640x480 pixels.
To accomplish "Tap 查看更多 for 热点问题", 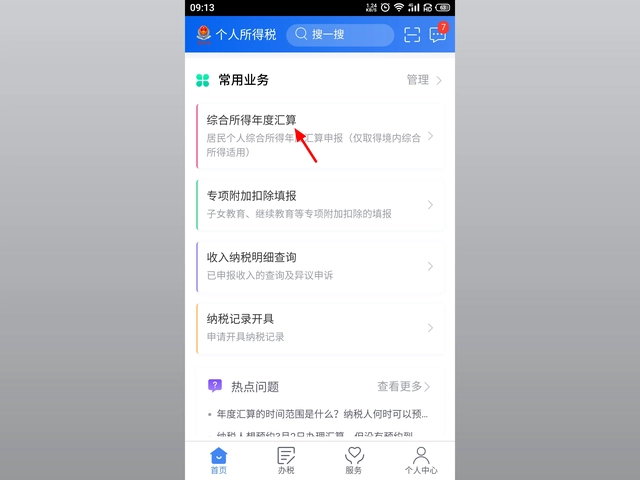I will point(404,386).
